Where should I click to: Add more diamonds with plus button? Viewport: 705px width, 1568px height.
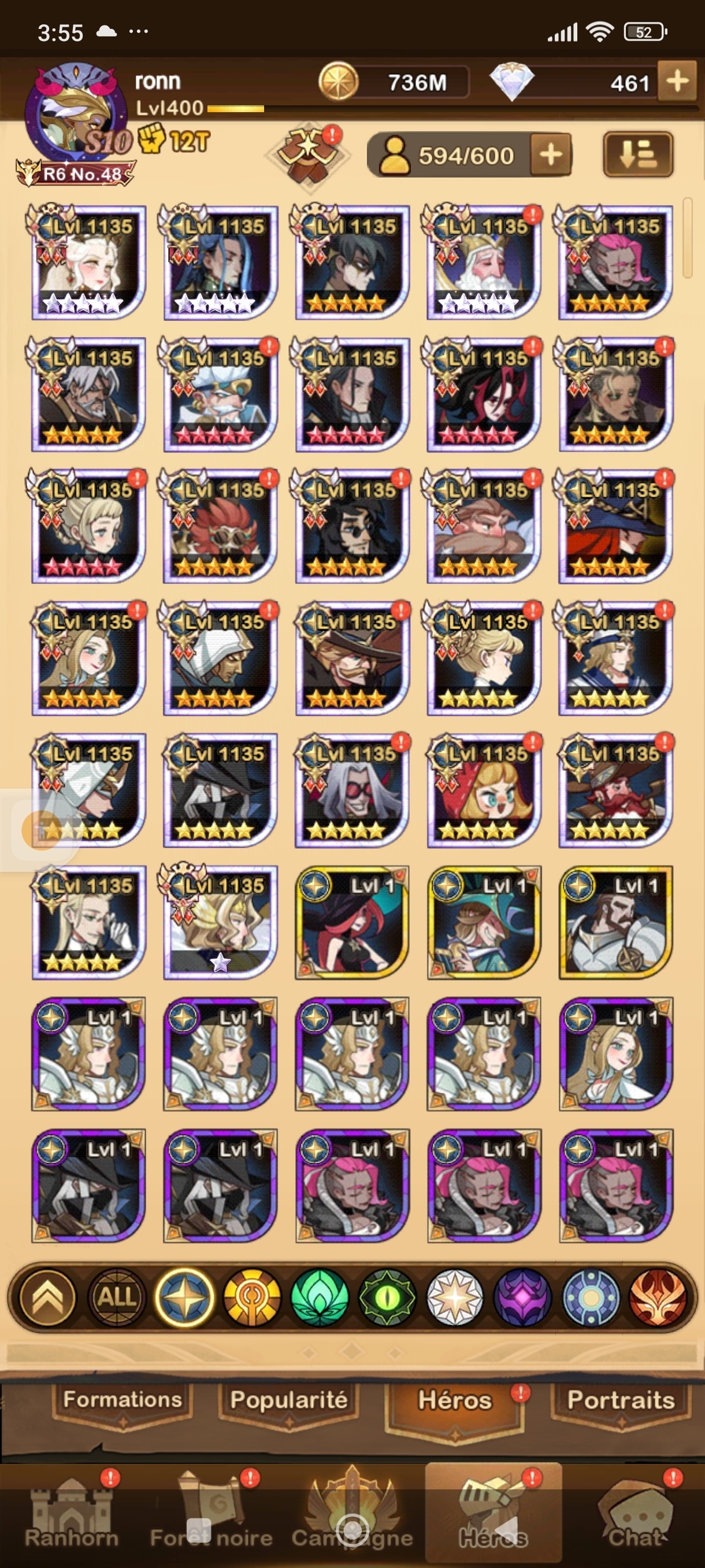677,81
